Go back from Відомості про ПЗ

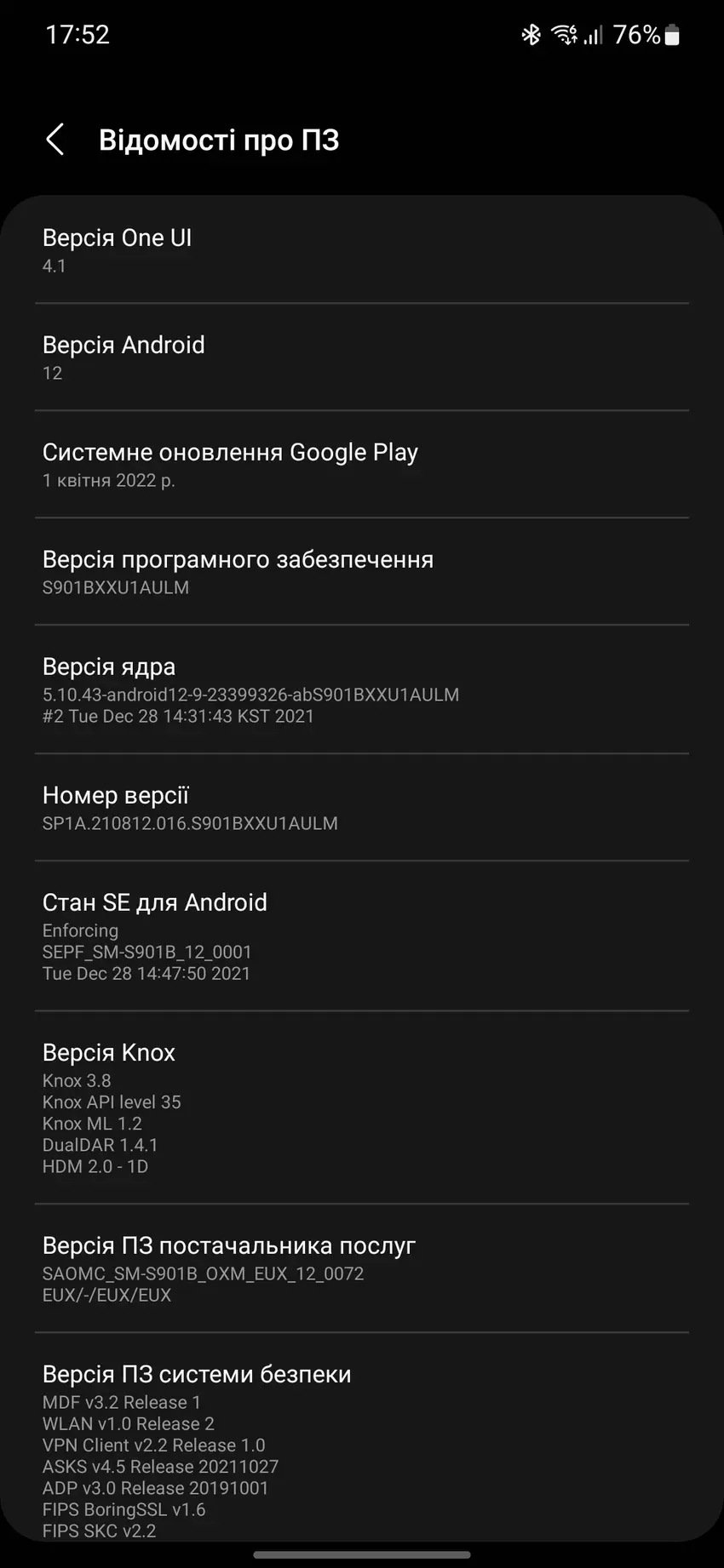[55, 140]
